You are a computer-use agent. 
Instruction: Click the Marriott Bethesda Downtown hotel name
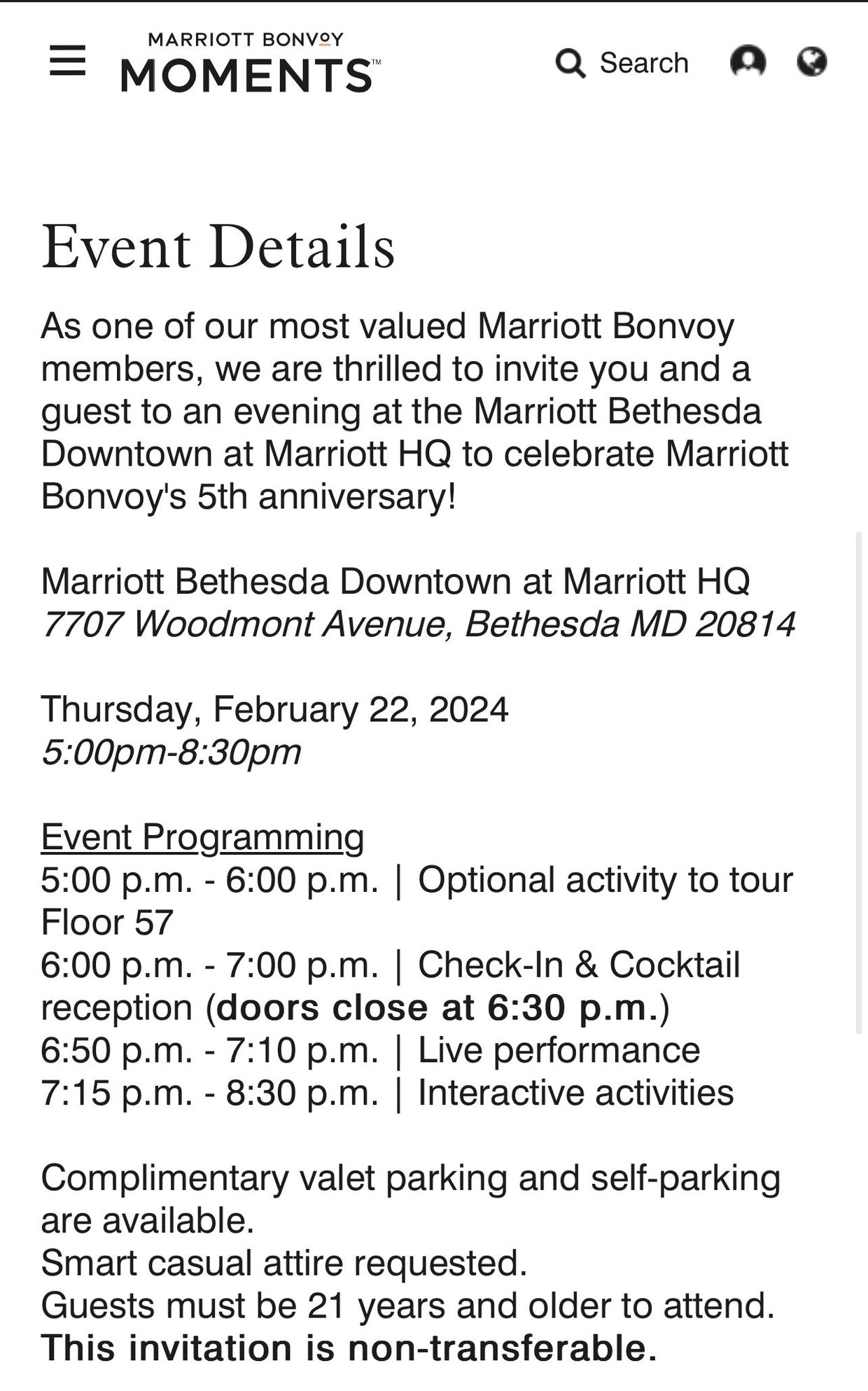coord(395,582)
